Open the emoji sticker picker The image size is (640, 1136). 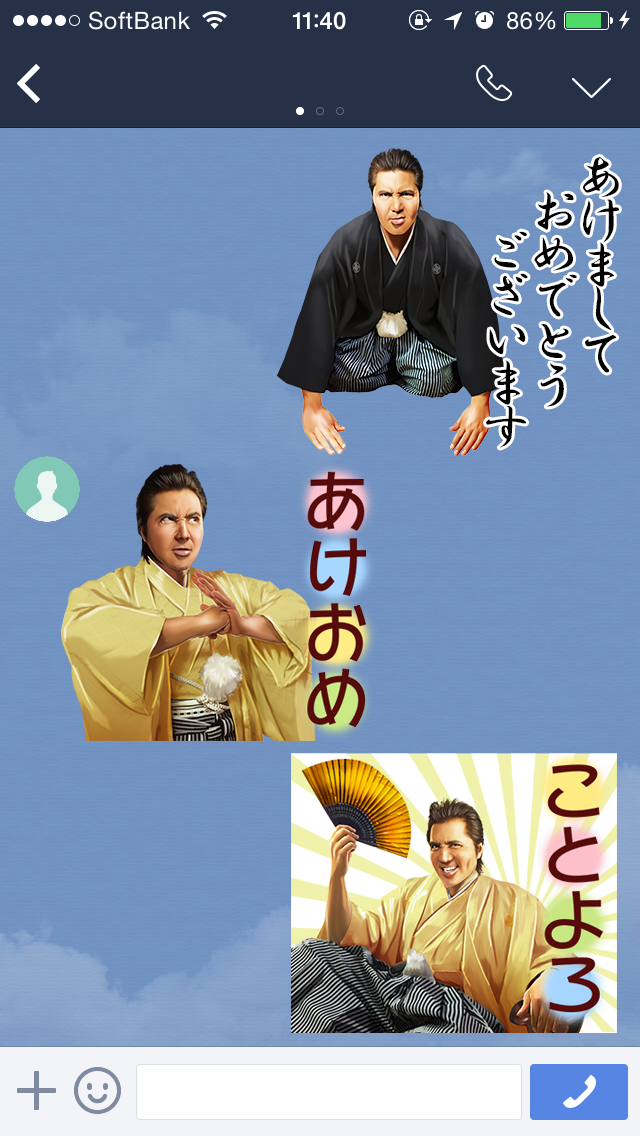pos(97,1090)
